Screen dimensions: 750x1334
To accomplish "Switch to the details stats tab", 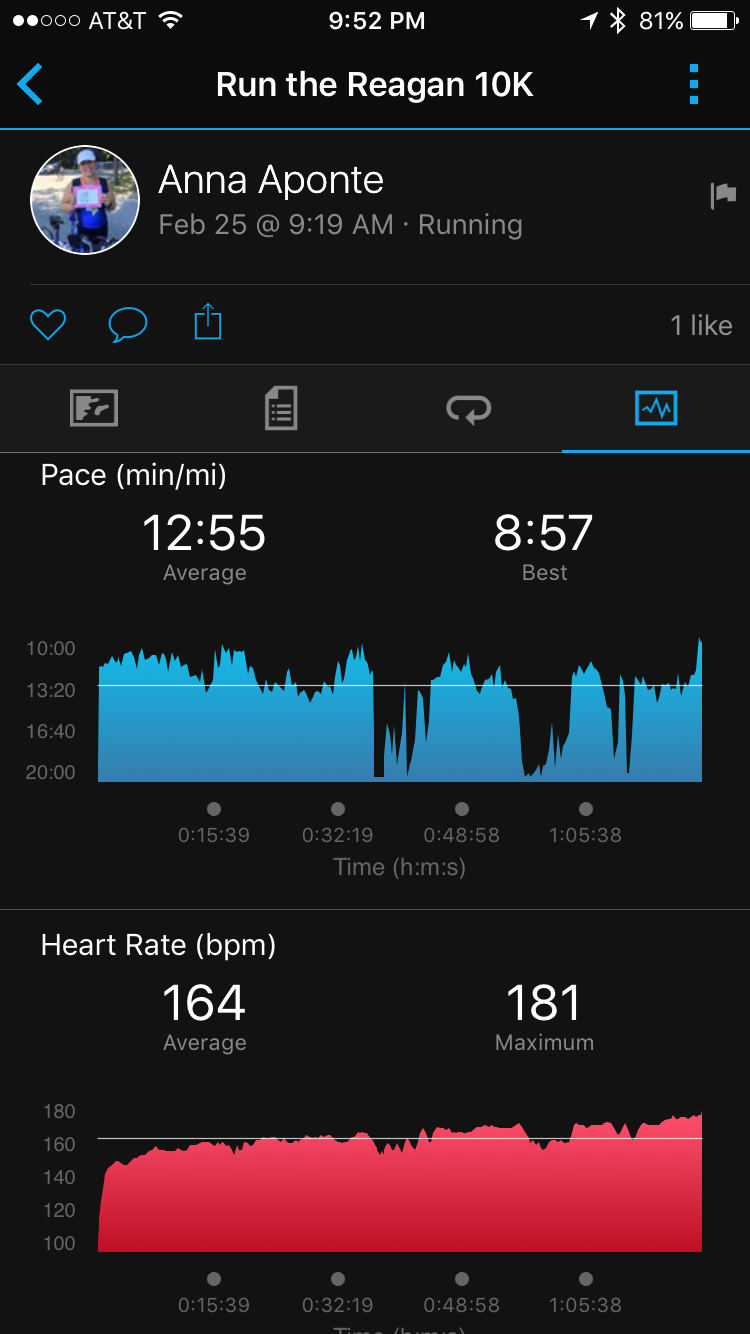I will tap(281, 408).
